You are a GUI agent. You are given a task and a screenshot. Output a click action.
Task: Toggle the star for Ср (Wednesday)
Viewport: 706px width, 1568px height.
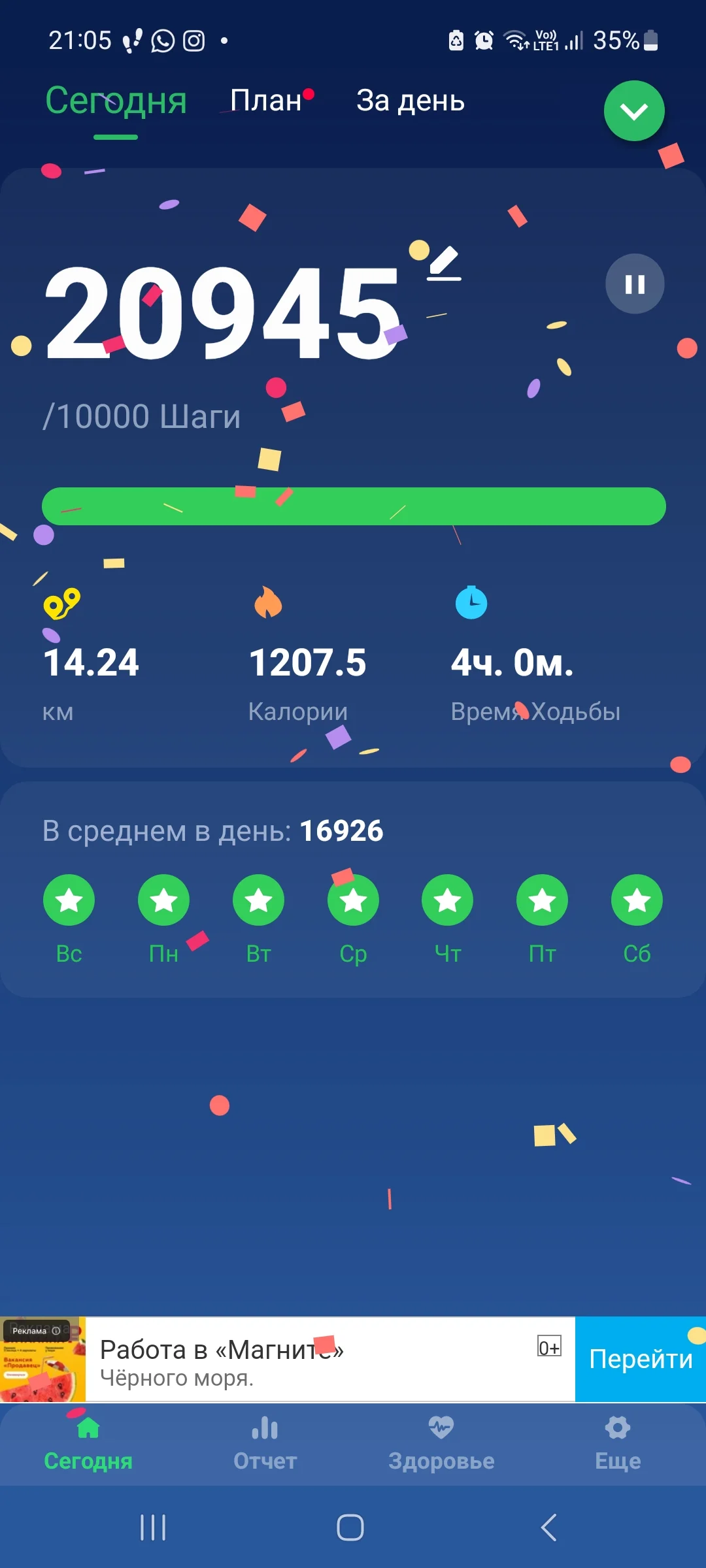[x=353, y=900]
